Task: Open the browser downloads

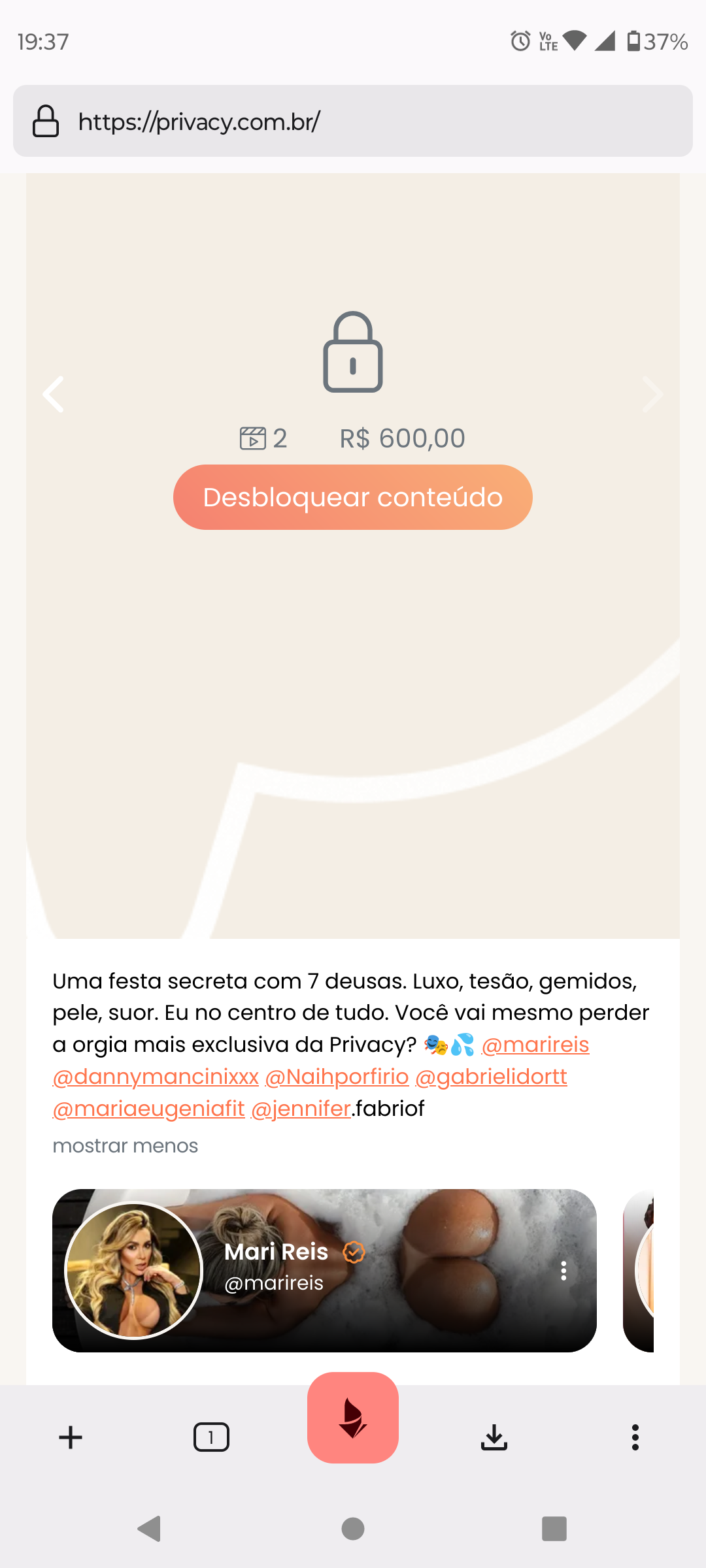Action: (x=494, y=1437)
